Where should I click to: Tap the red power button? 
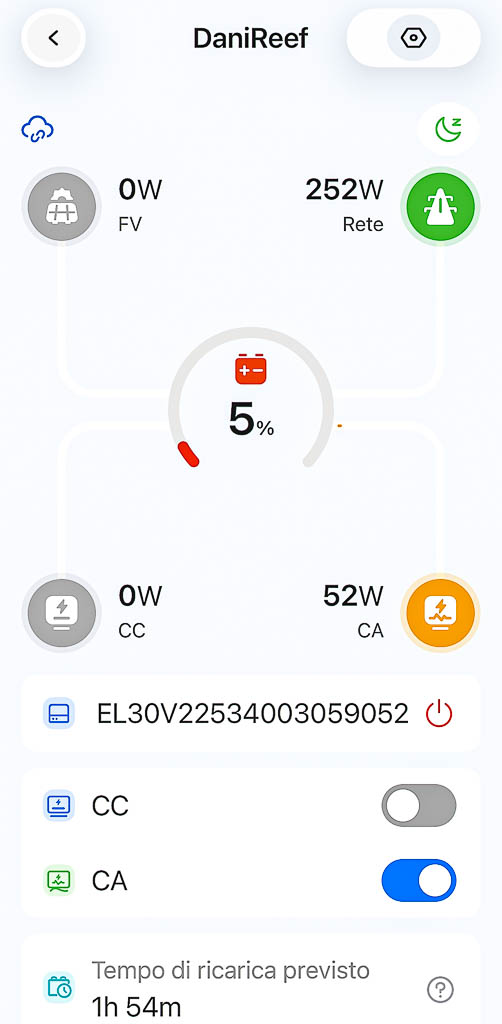click(x=439, y=713)
